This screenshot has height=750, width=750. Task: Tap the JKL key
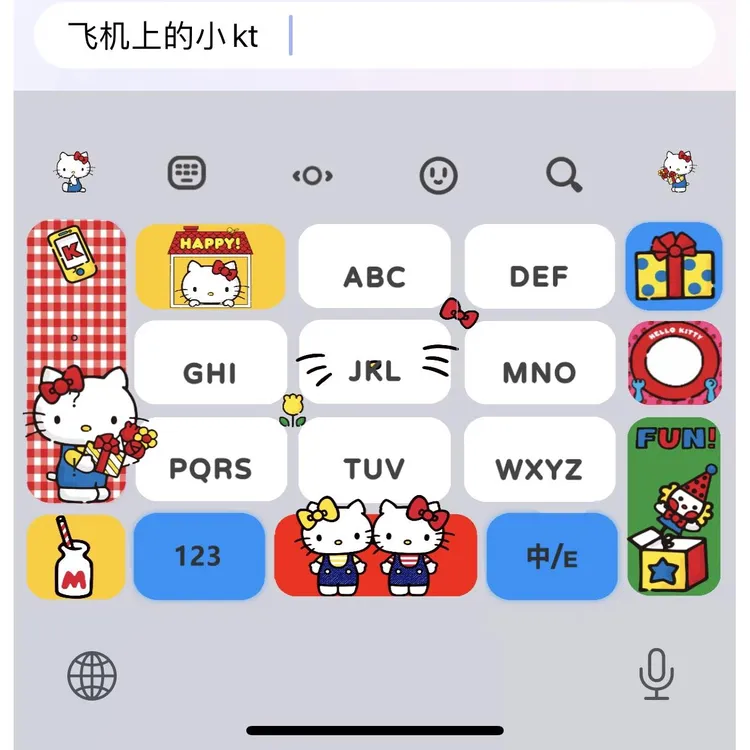(x=374, y=362)
